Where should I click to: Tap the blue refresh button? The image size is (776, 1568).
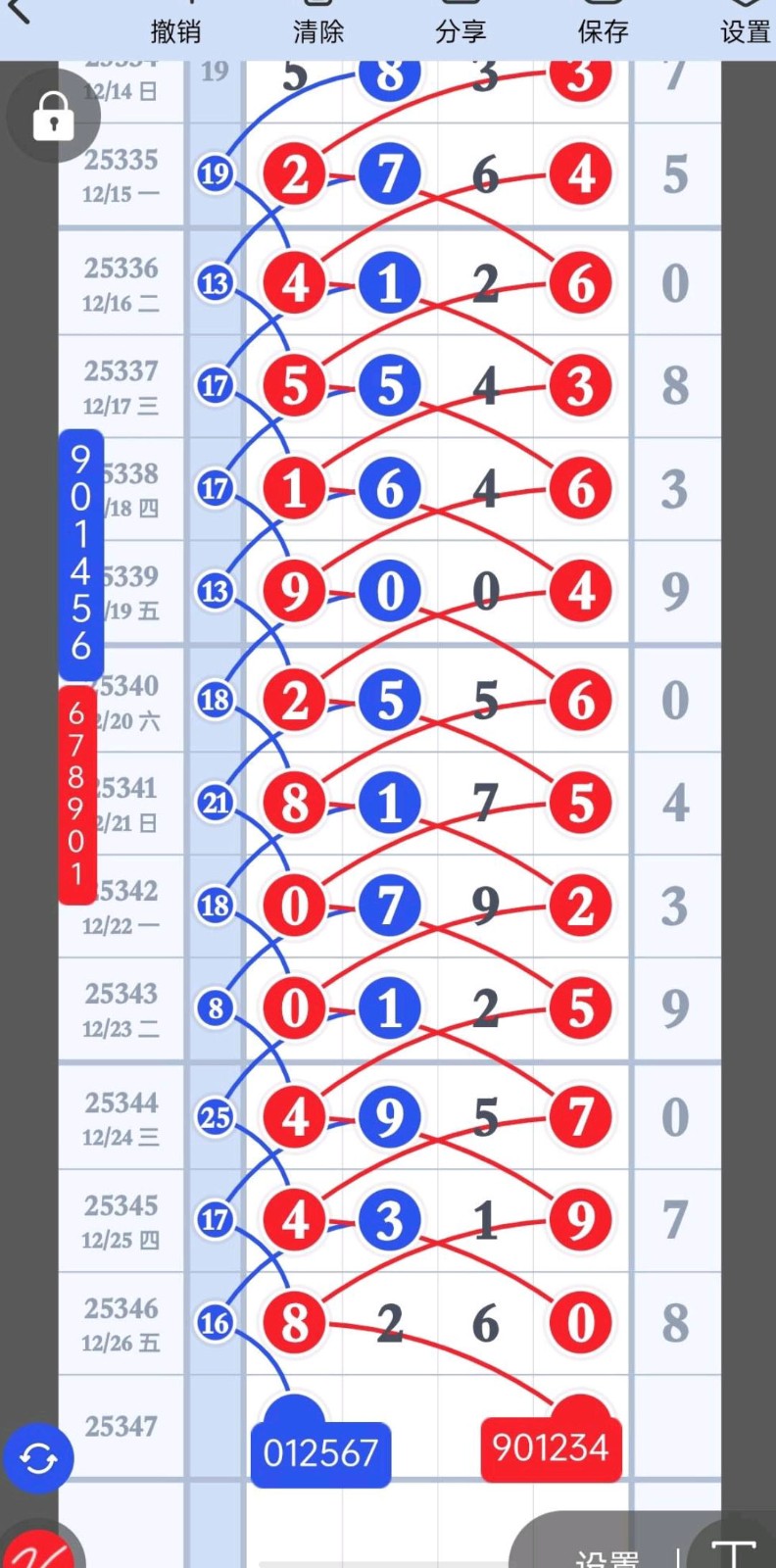coord(38,1459)
